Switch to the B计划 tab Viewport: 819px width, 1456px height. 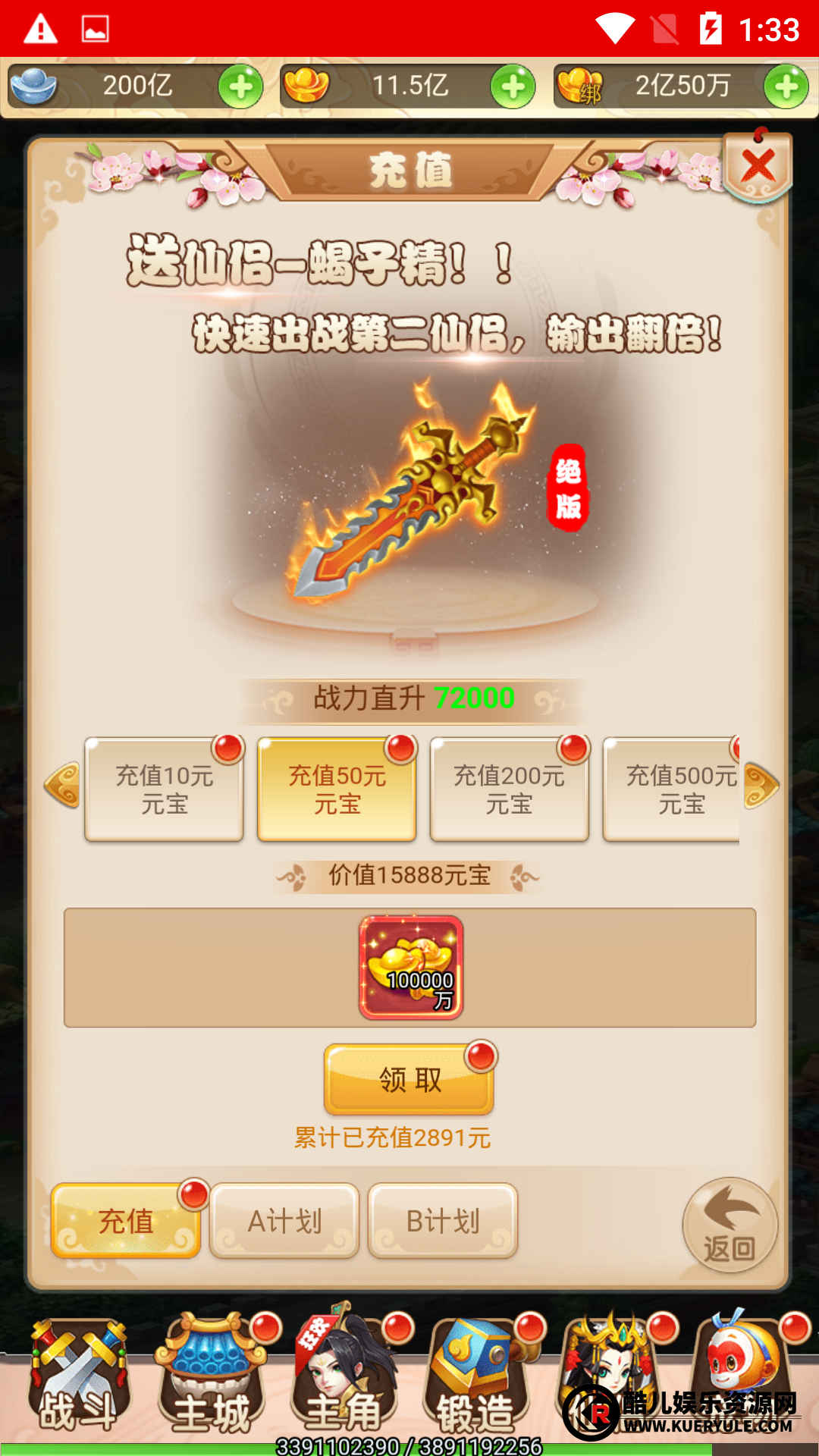[x=443, y=1221]
